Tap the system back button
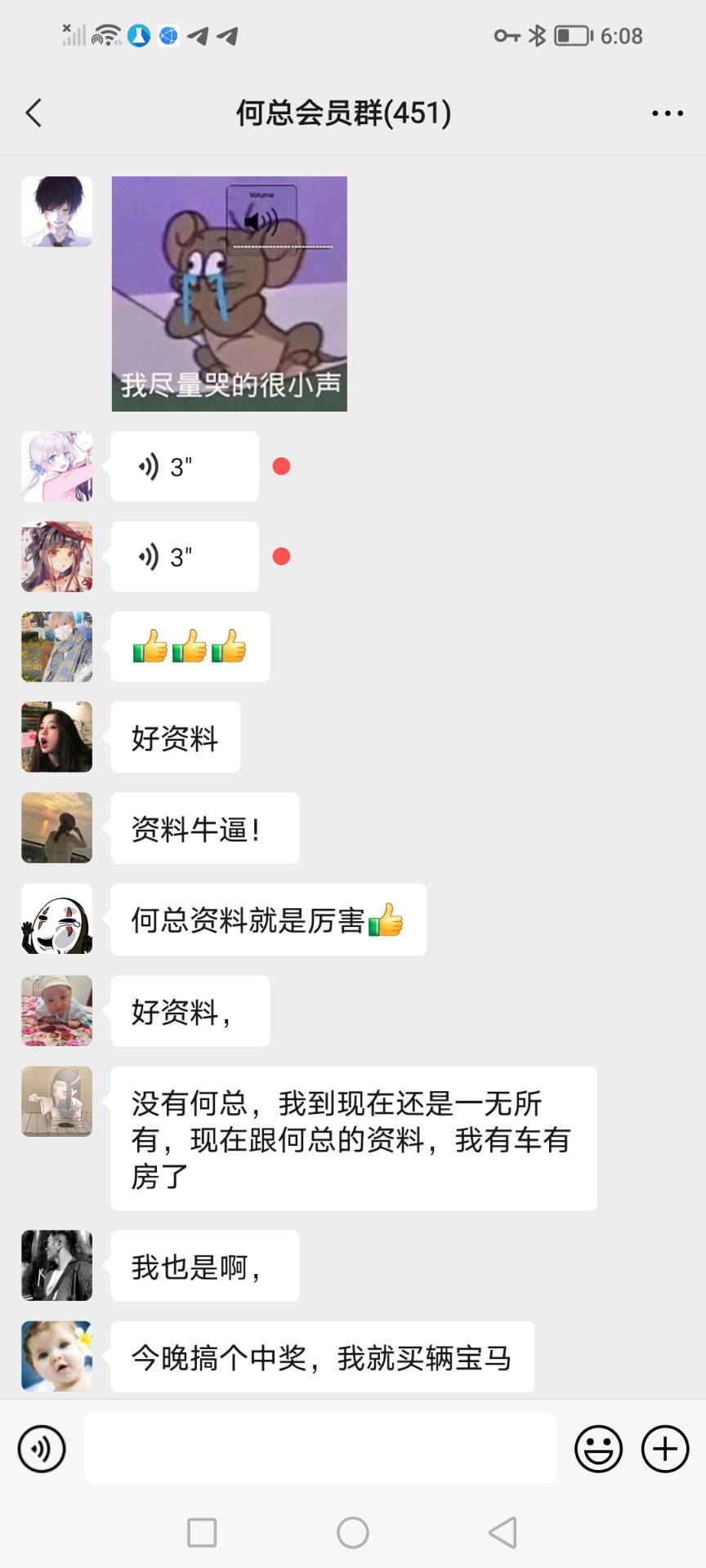The height and width of the screenshot is (1568, 706). (503, 1533)
